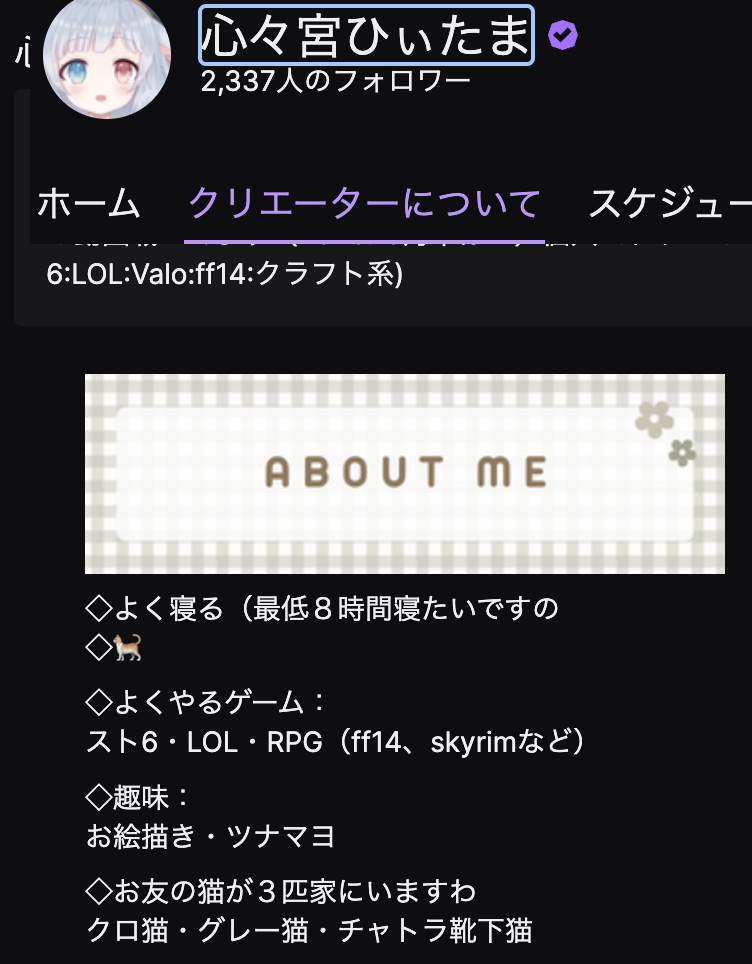Image resolution: width=752 pixels, height=964 pixels.
Task: Open the channel name 心々宮ひぃたま
Action: tap(367, 36)
